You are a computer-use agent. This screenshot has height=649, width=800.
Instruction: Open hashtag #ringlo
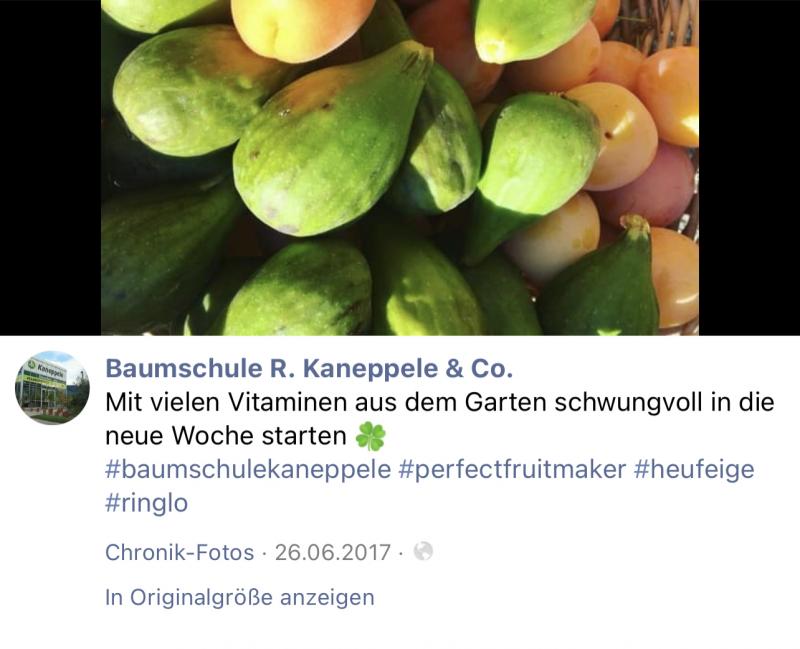coord(146,503)
